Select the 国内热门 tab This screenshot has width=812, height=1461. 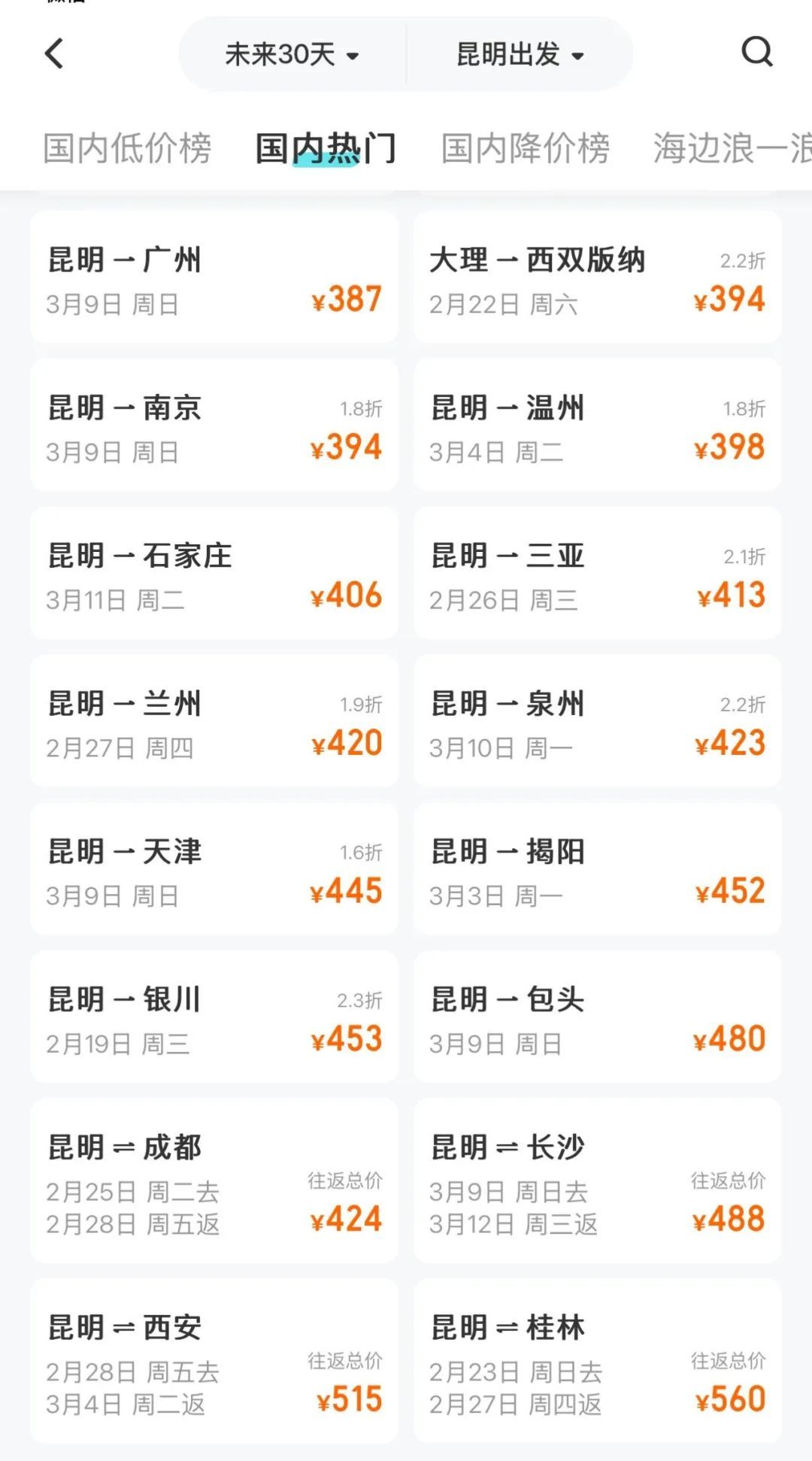click(x=323, y=148)
